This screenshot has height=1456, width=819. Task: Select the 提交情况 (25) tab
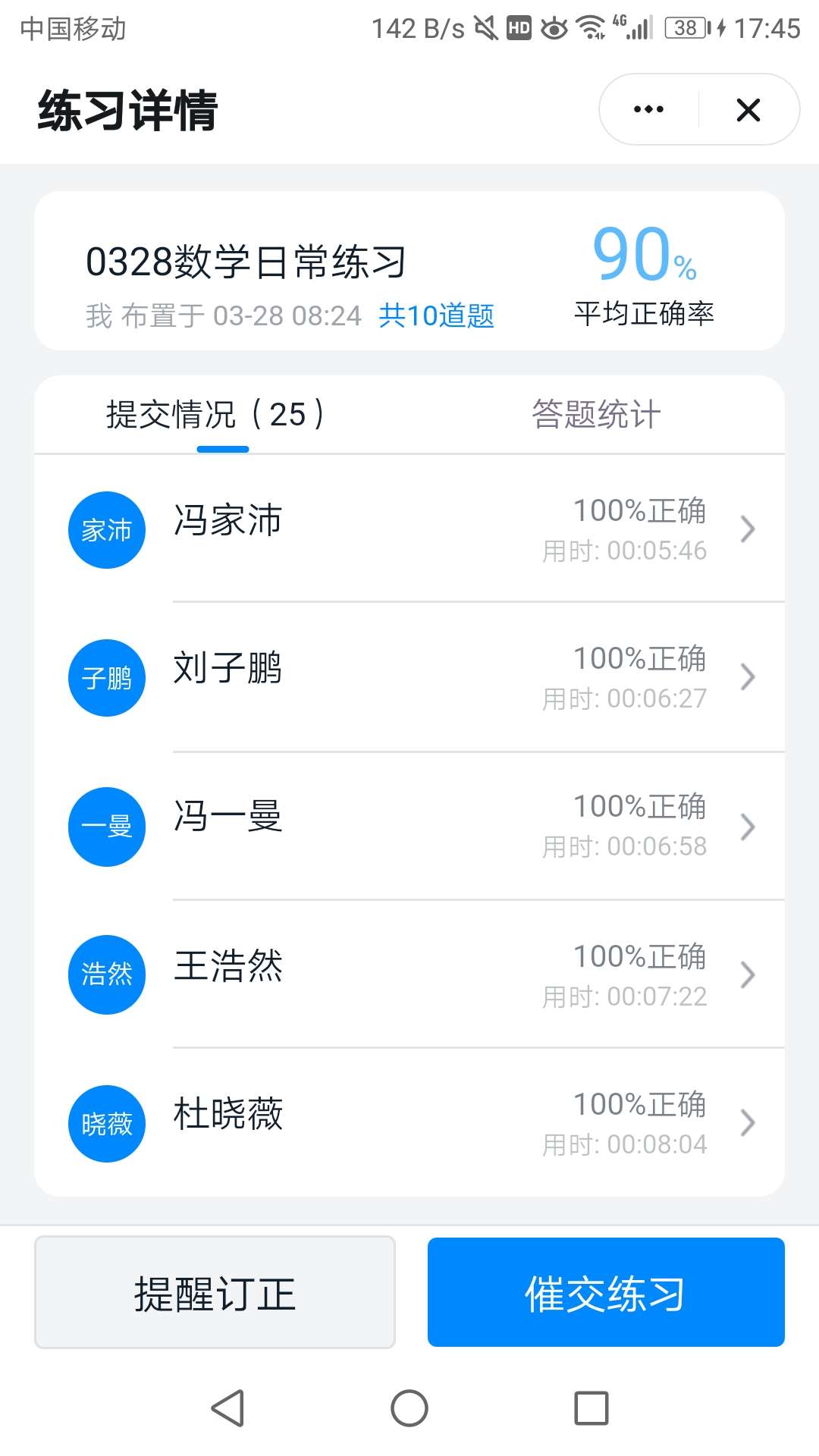pyautogui.click(x=215, y=415)
